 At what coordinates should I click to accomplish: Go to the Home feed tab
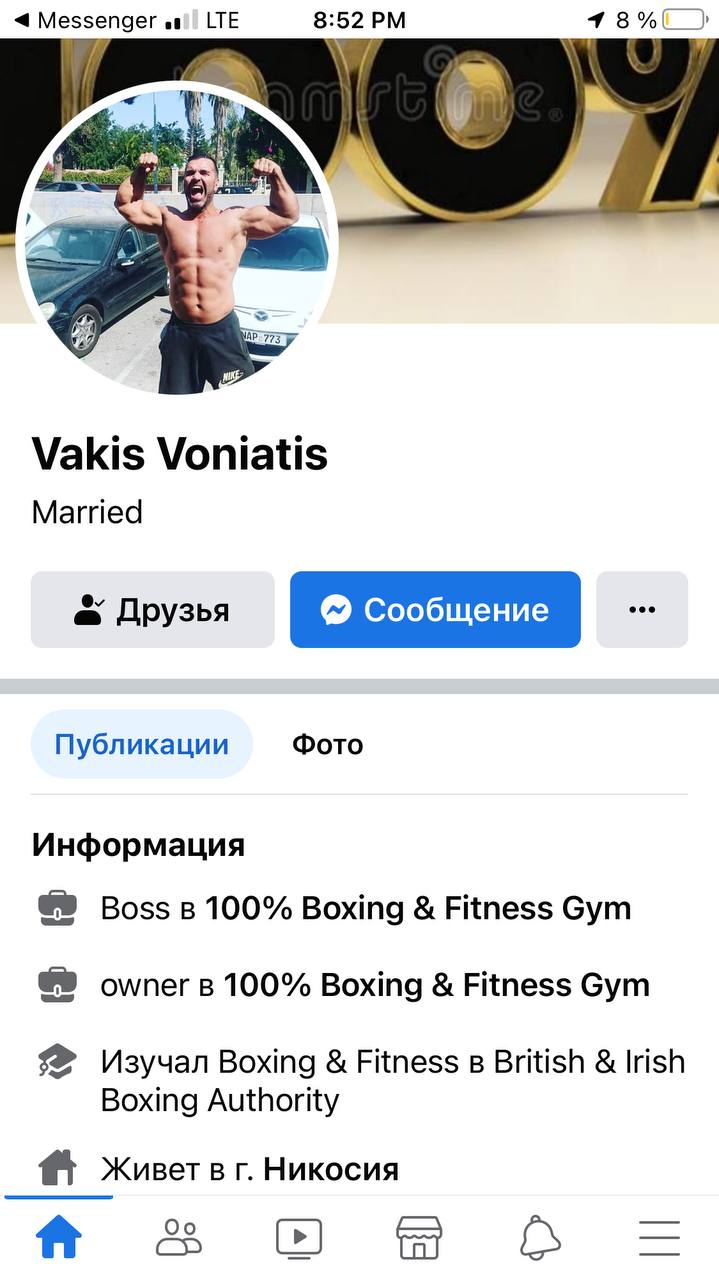[59, 1238]
